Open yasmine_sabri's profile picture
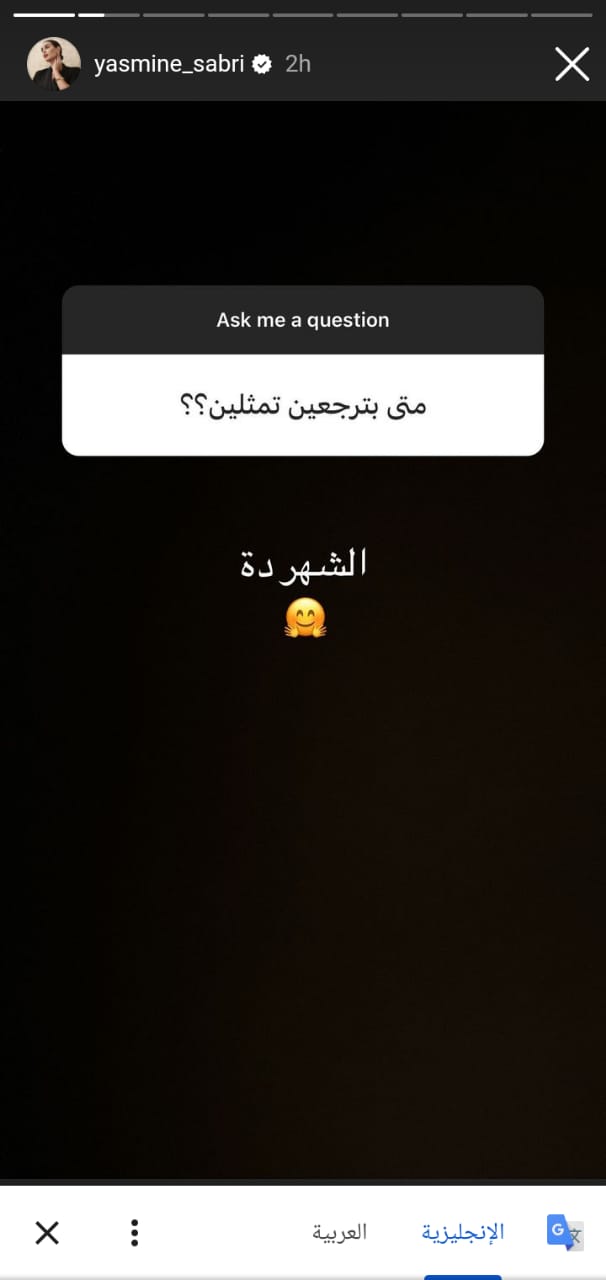 tap(53, 64)
